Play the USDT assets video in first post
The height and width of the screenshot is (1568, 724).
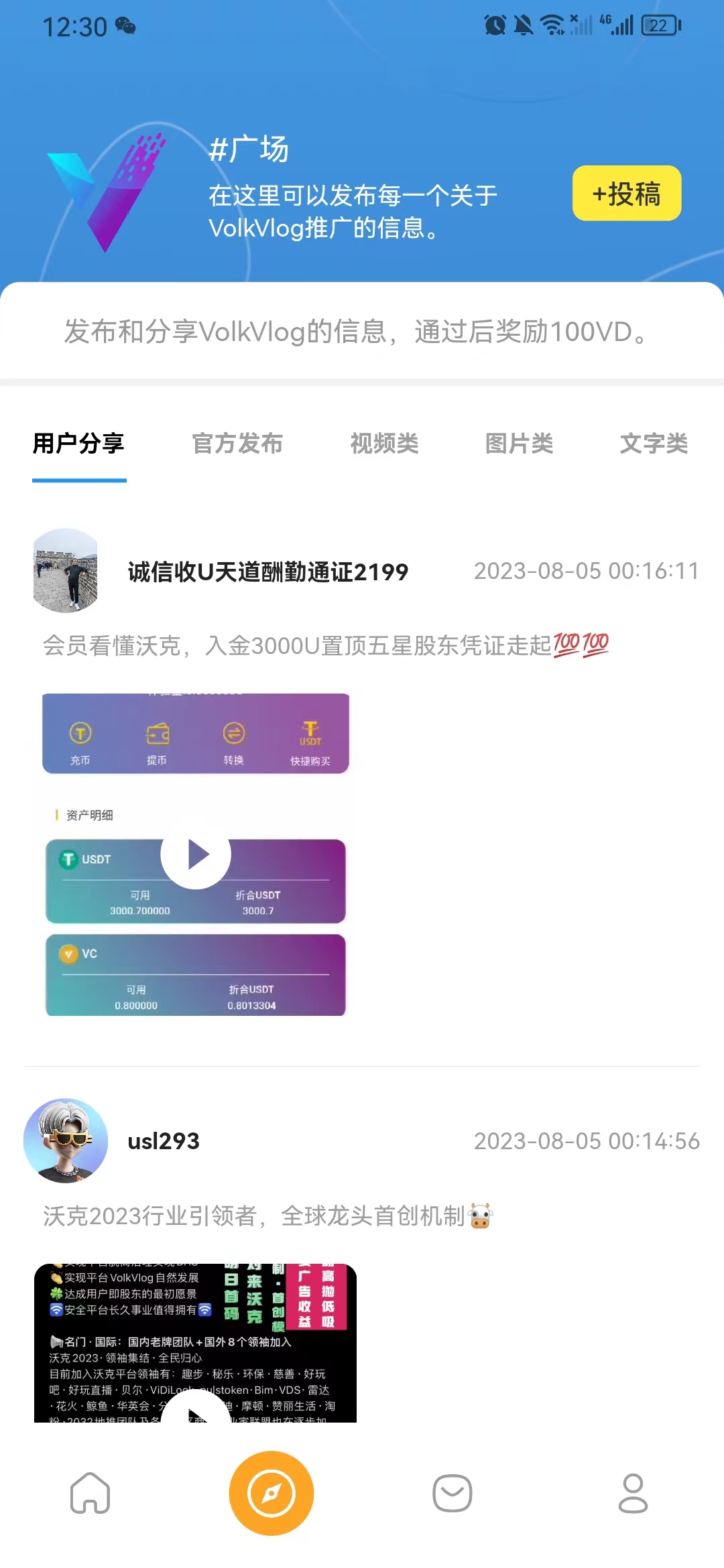pyautogui.click(x=196, y=854)
